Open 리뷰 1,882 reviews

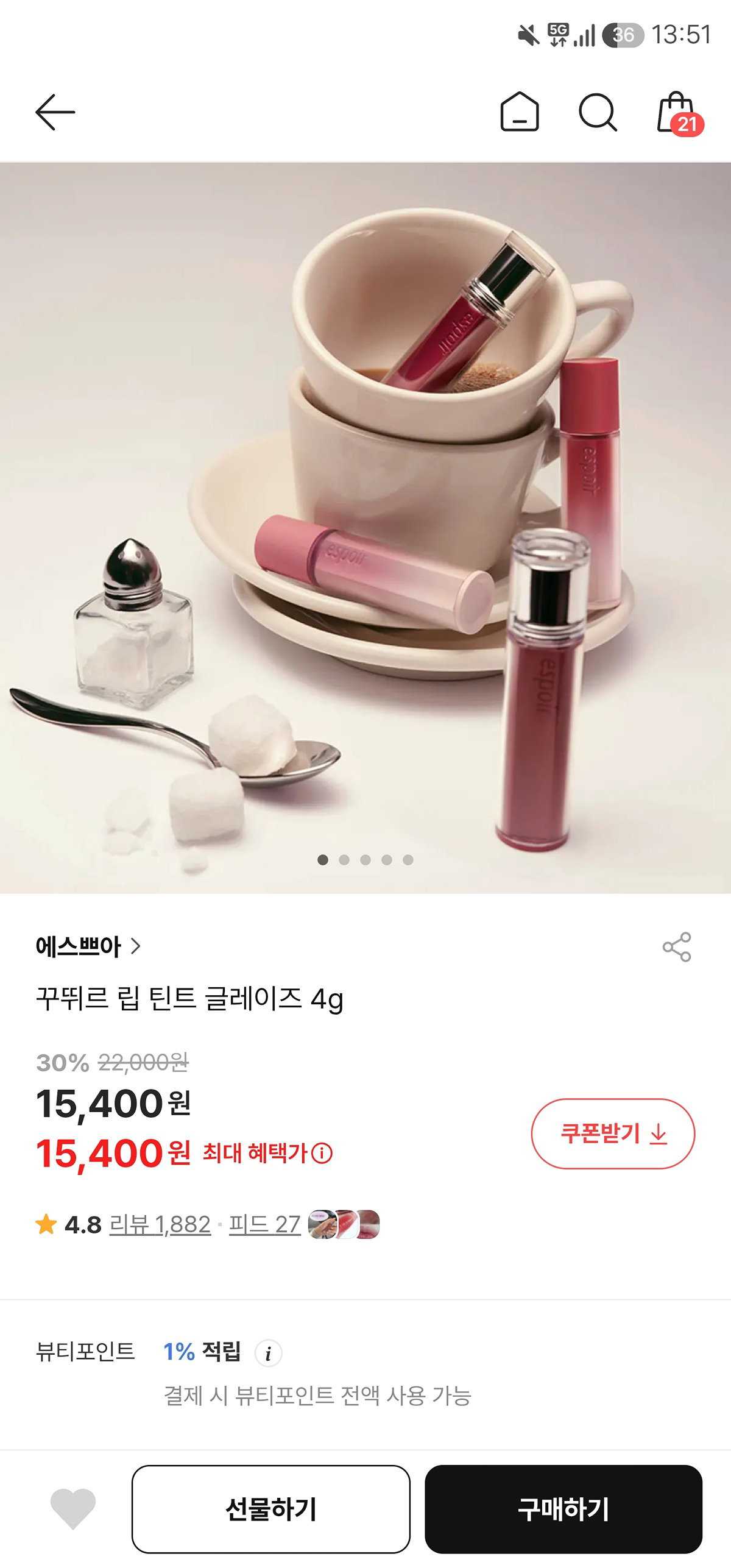pos(160,1224)
